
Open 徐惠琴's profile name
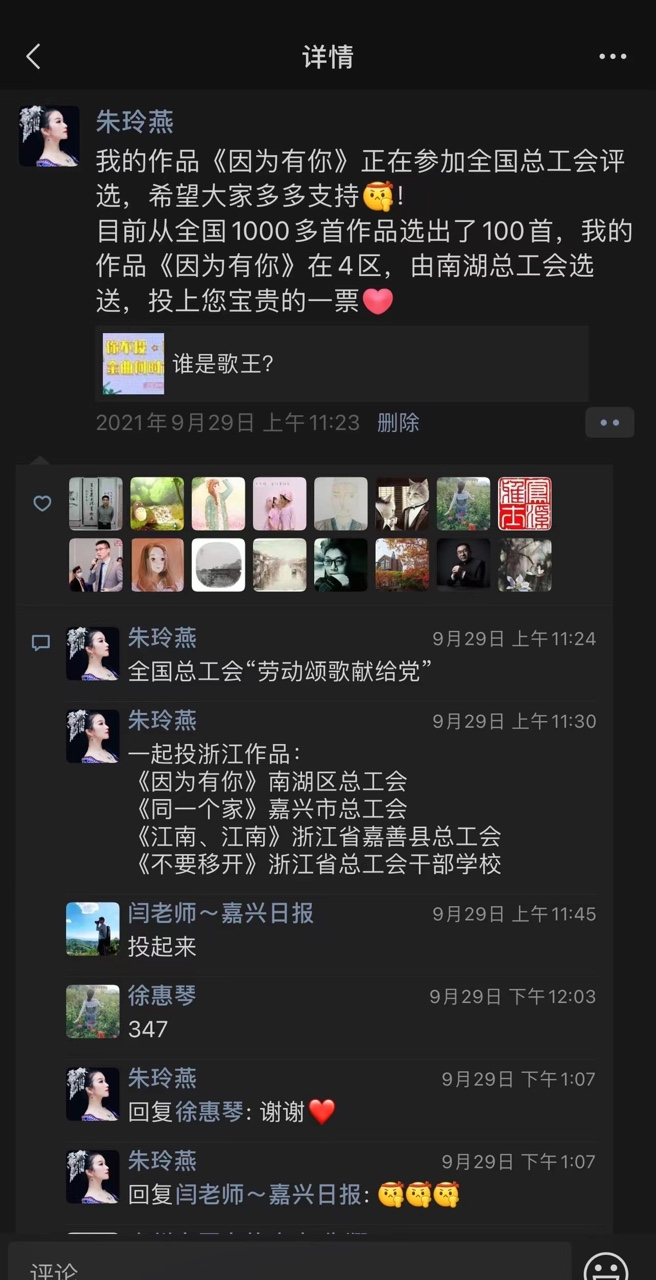pos(162,996)
